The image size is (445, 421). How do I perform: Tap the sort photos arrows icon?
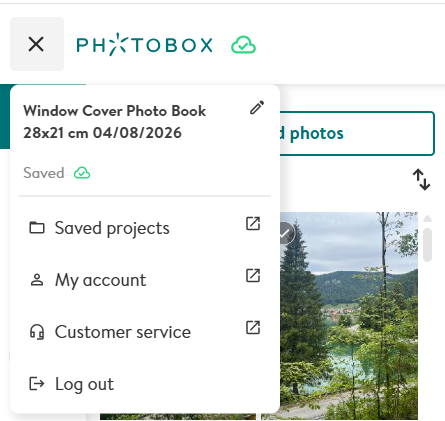(x=421, y=179)
